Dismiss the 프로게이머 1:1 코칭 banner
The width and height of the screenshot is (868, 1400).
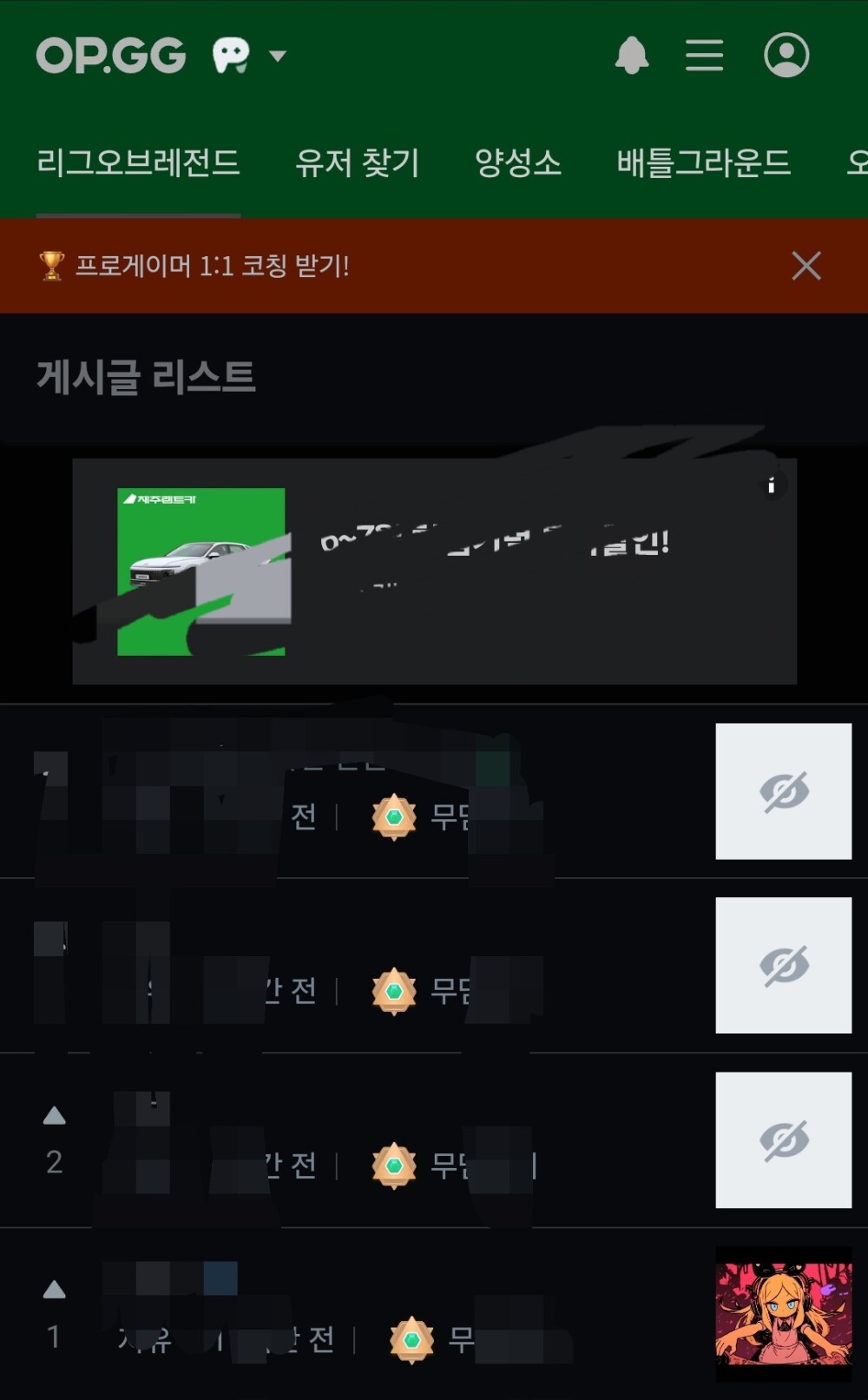(x=806, y=266)
